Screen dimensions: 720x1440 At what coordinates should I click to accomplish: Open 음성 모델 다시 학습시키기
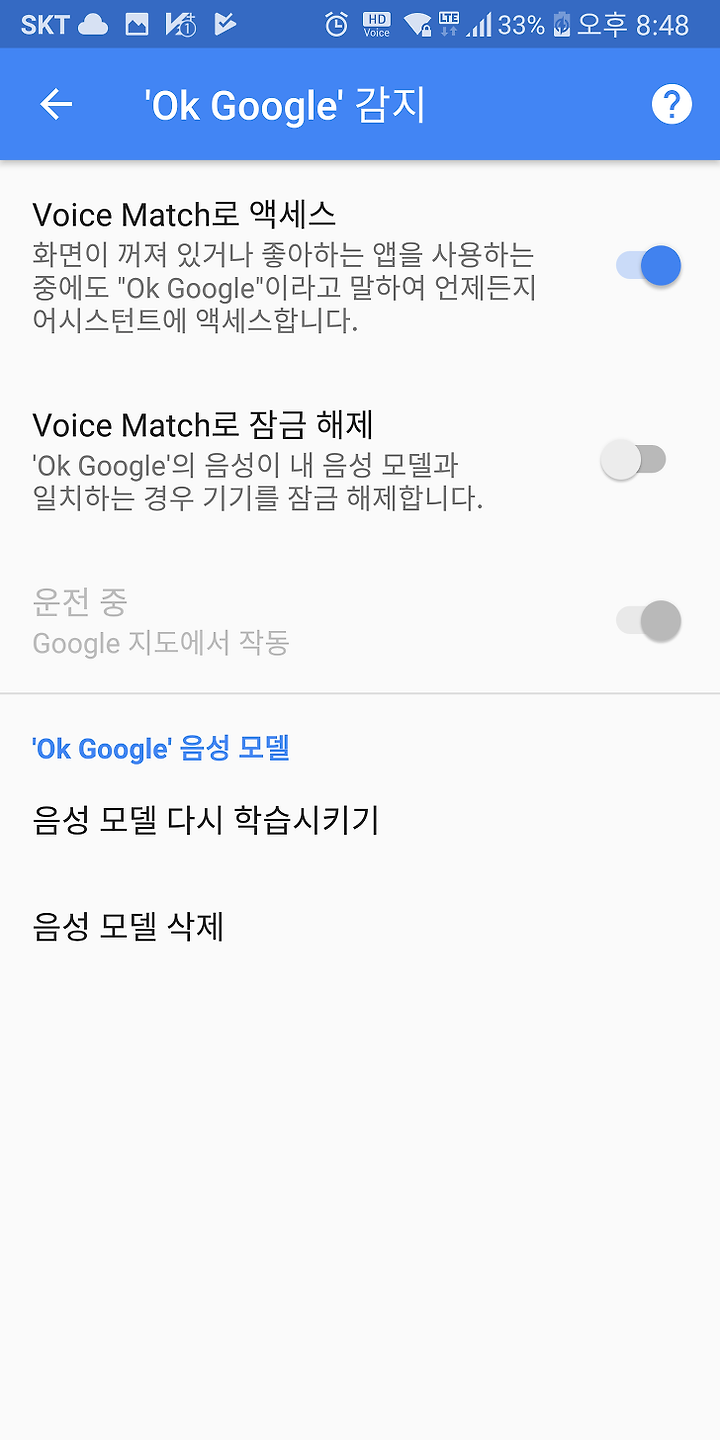pyautogui.click(x=360, y=821)
